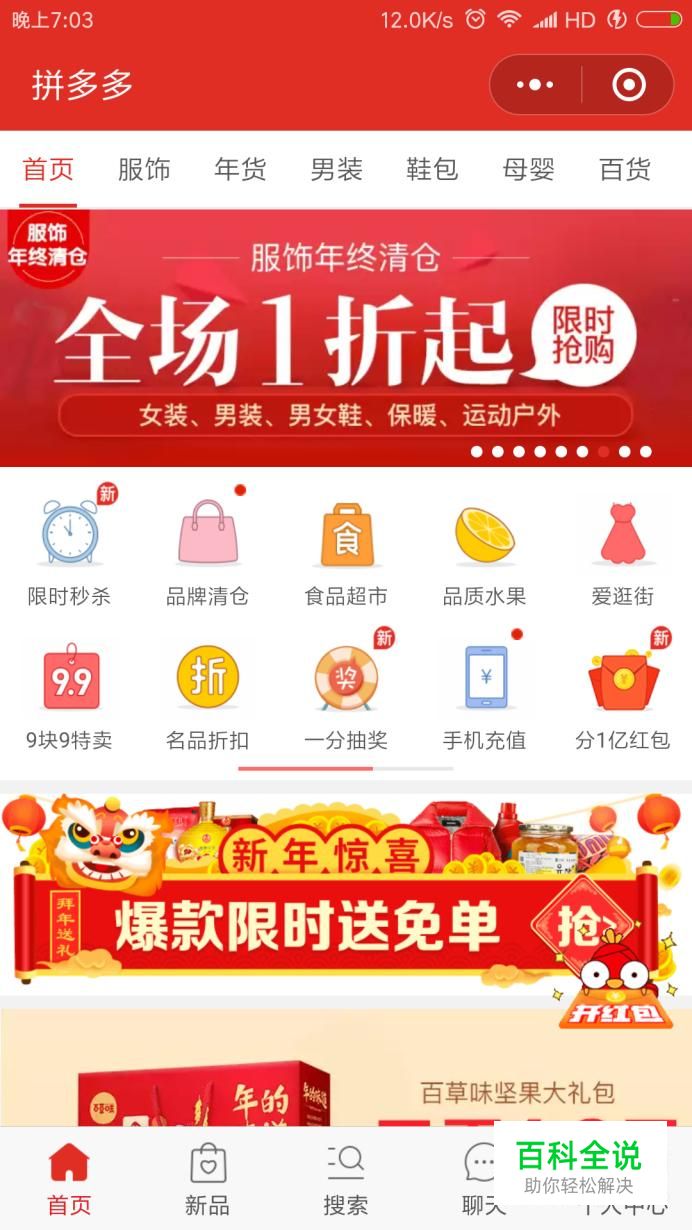
Task: Browse 品质水果
Action: pyautogui.click(x=484, y=550)
